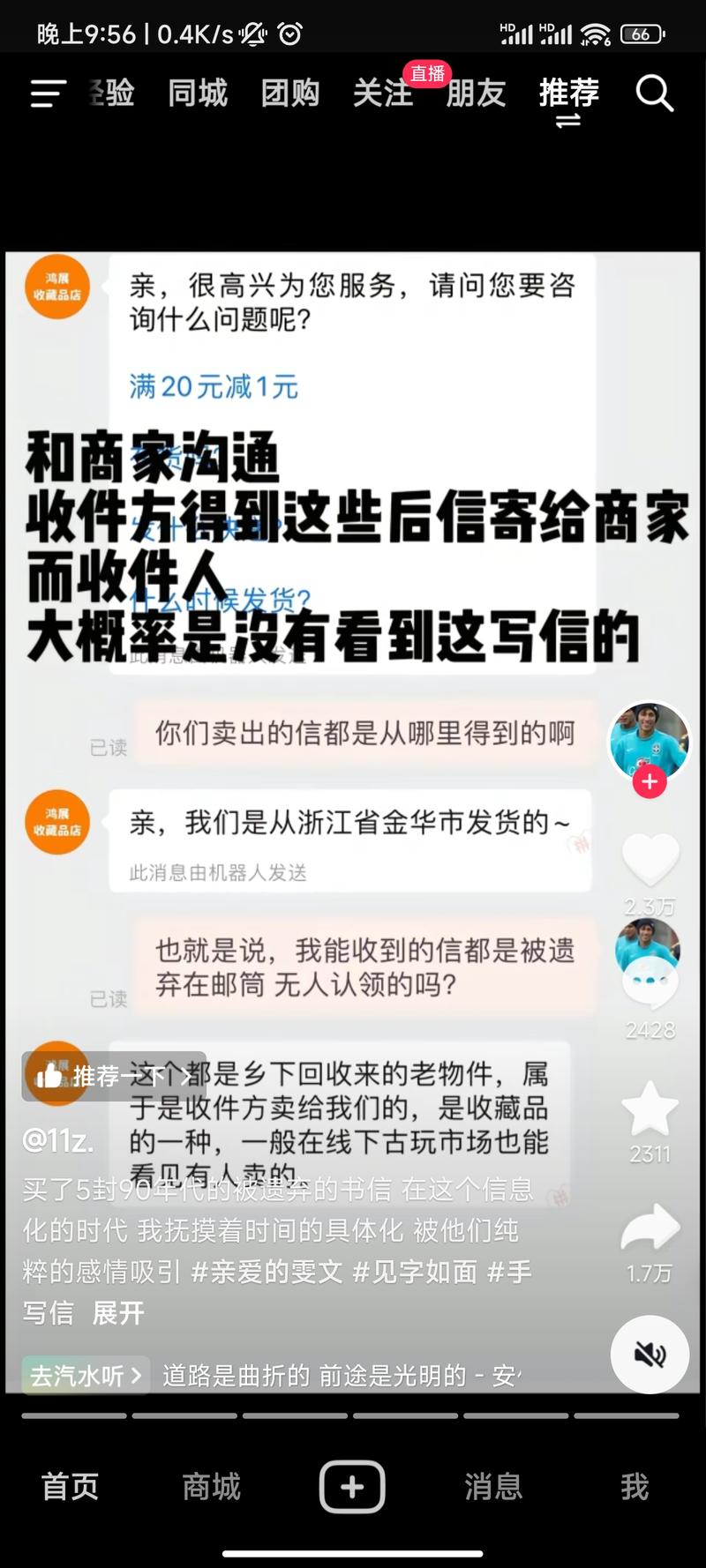Screen dimensions: 706x1568
Task: Go to the 商城 tab
Action: click(x=211, y=1487)
